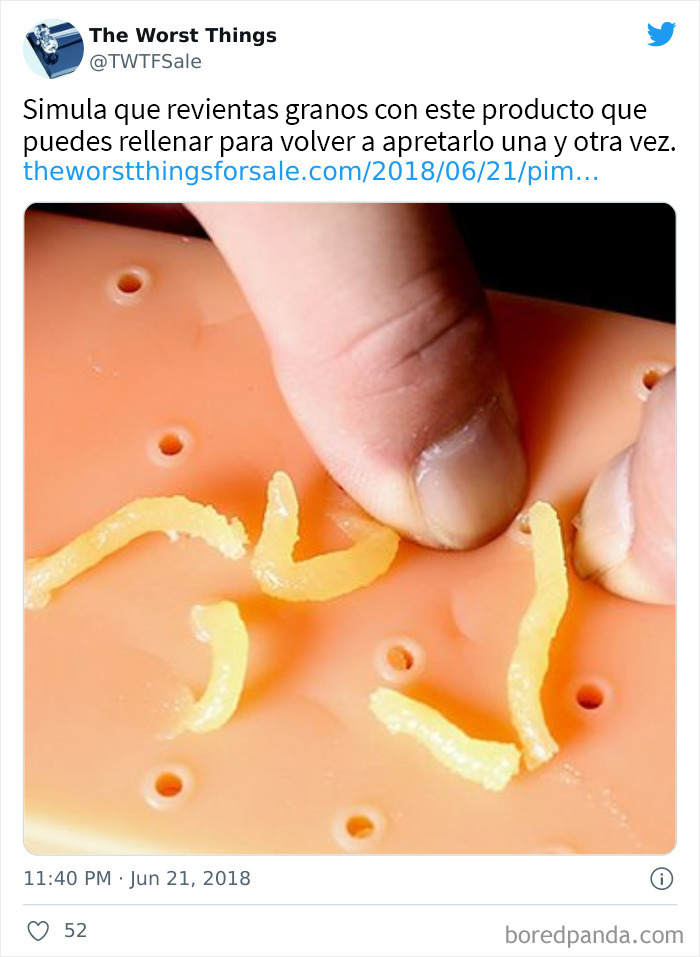The image size is (700, 957).
Task: Open the tweet info icon
Action: point(661,879)
